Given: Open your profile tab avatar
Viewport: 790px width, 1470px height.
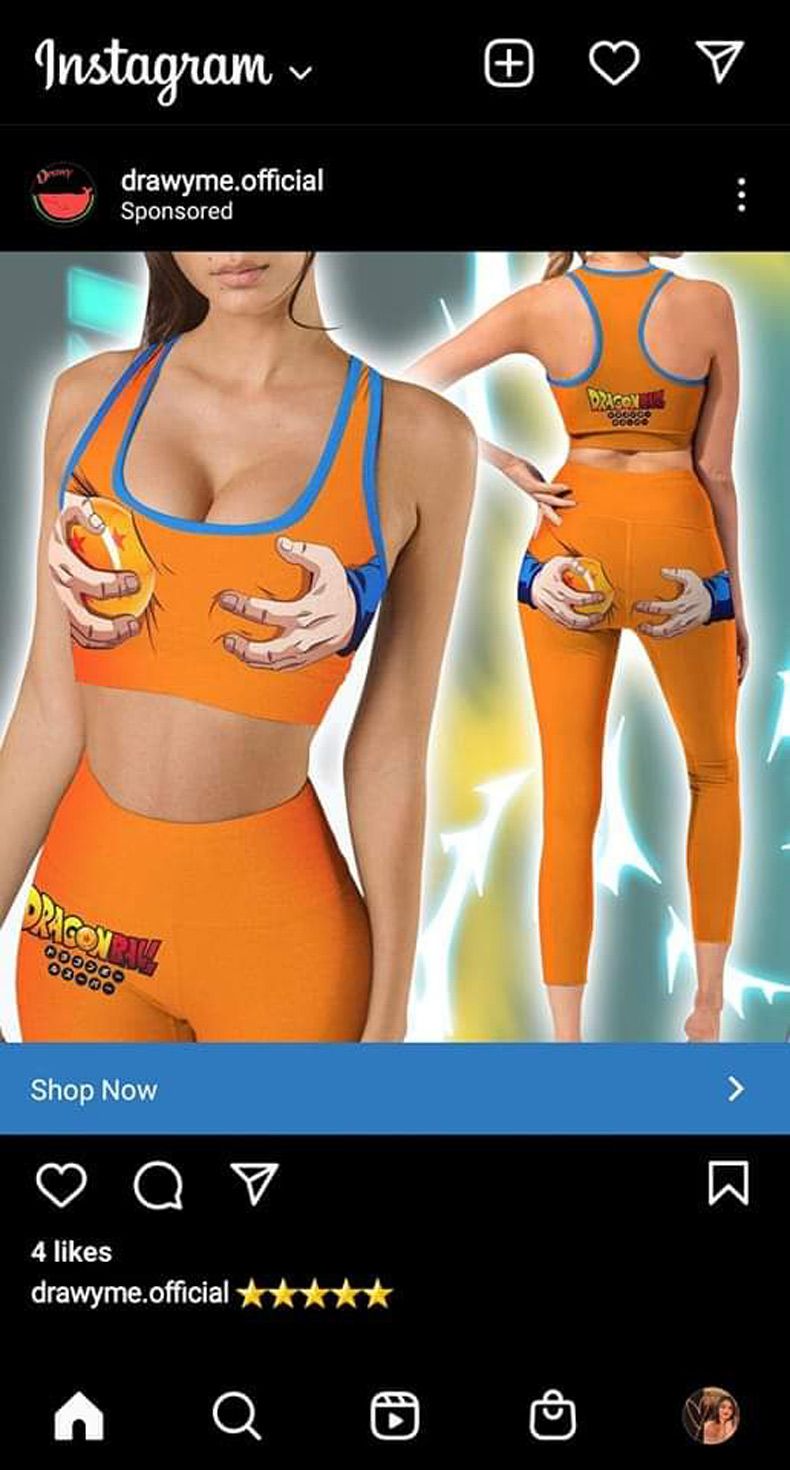Looking at the screenshot, I should pos(710,1416).
